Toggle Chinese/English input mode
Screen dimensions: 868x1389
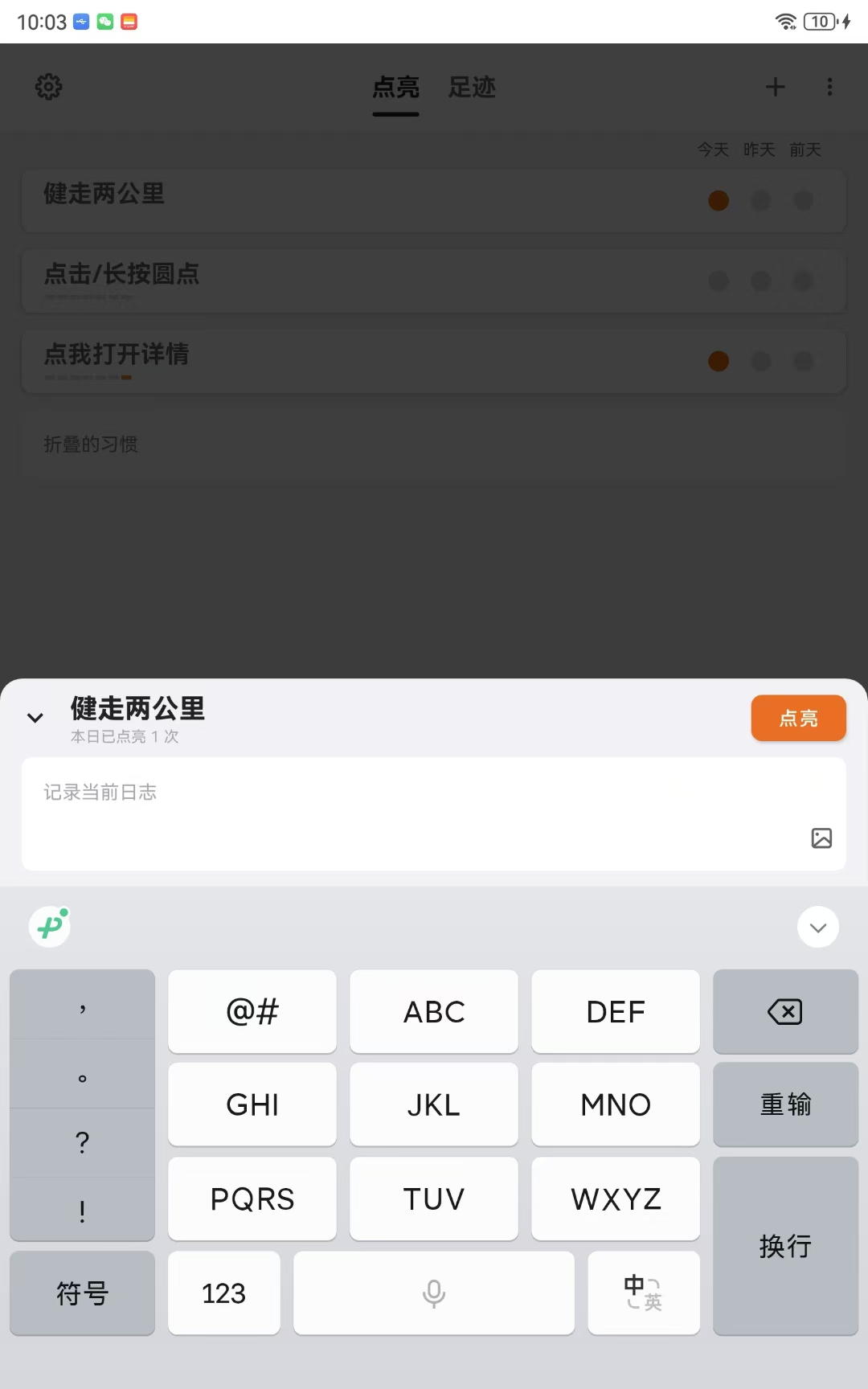tap(643, 1293)
